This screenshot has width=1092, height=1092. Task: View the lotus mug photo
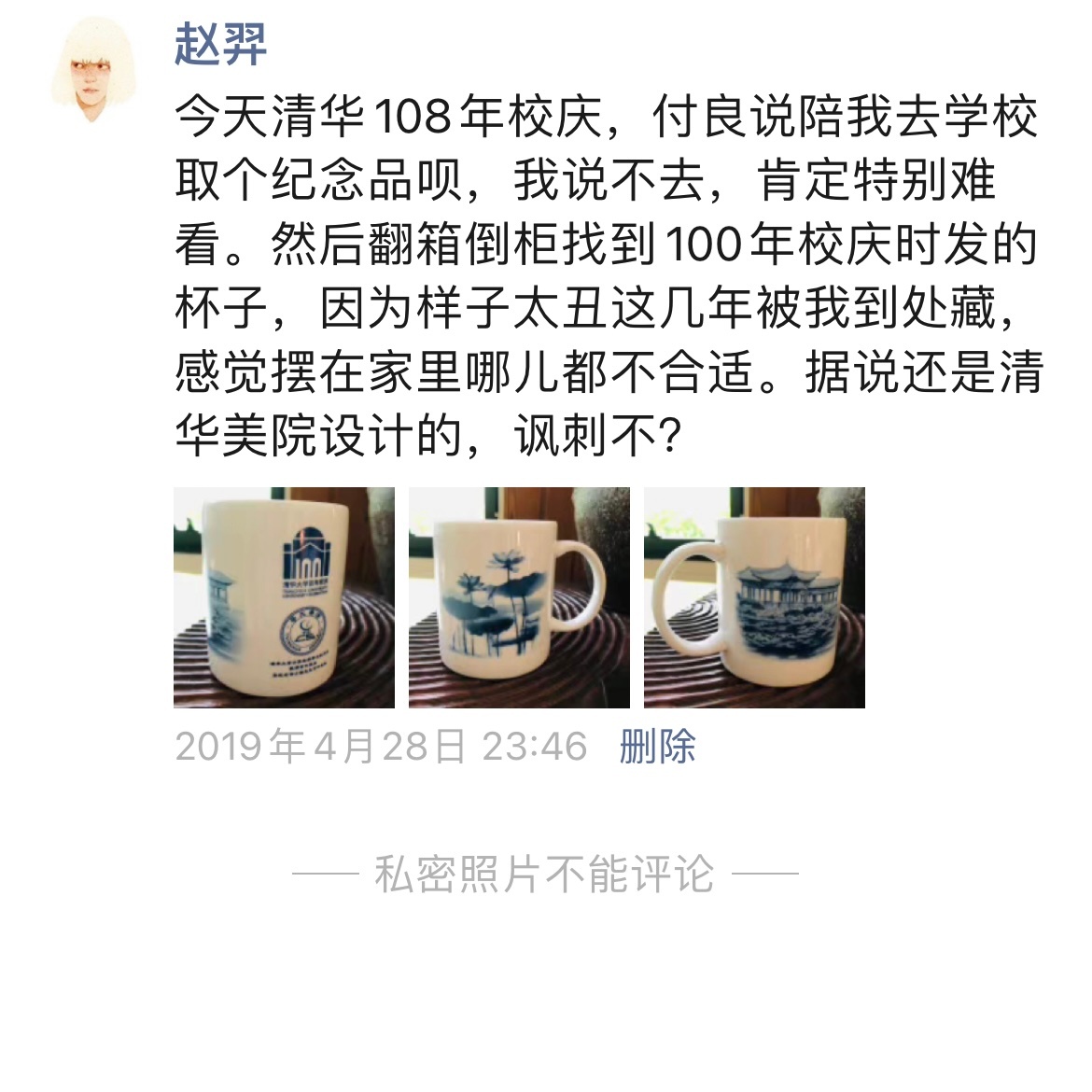click(519, 597)
